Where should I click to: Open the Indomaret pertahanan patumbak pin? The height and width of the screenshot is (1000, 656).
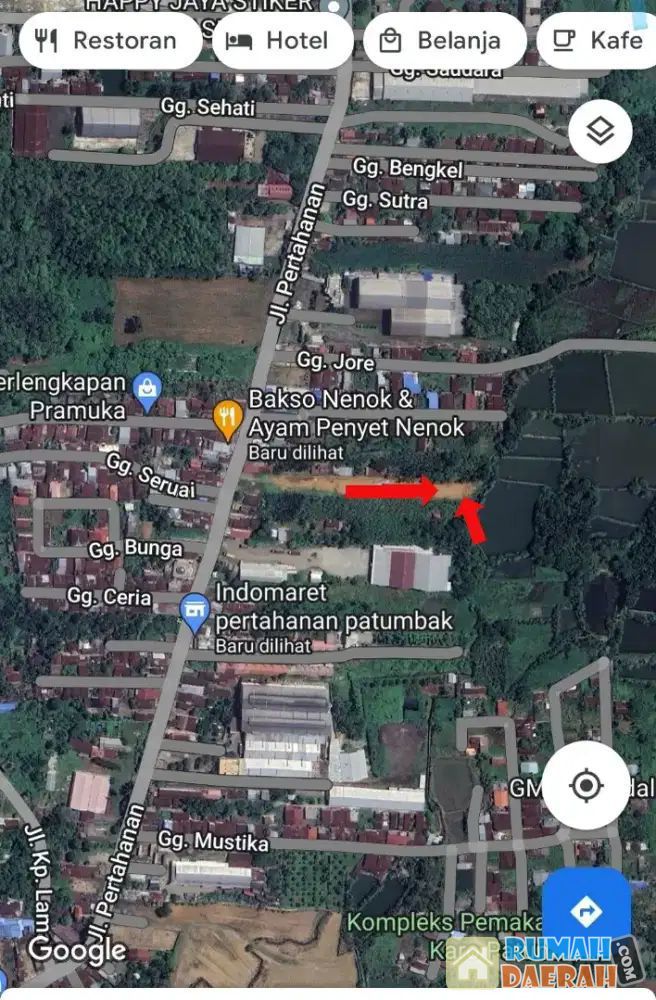pyautogui.click(x=195, y=612)
